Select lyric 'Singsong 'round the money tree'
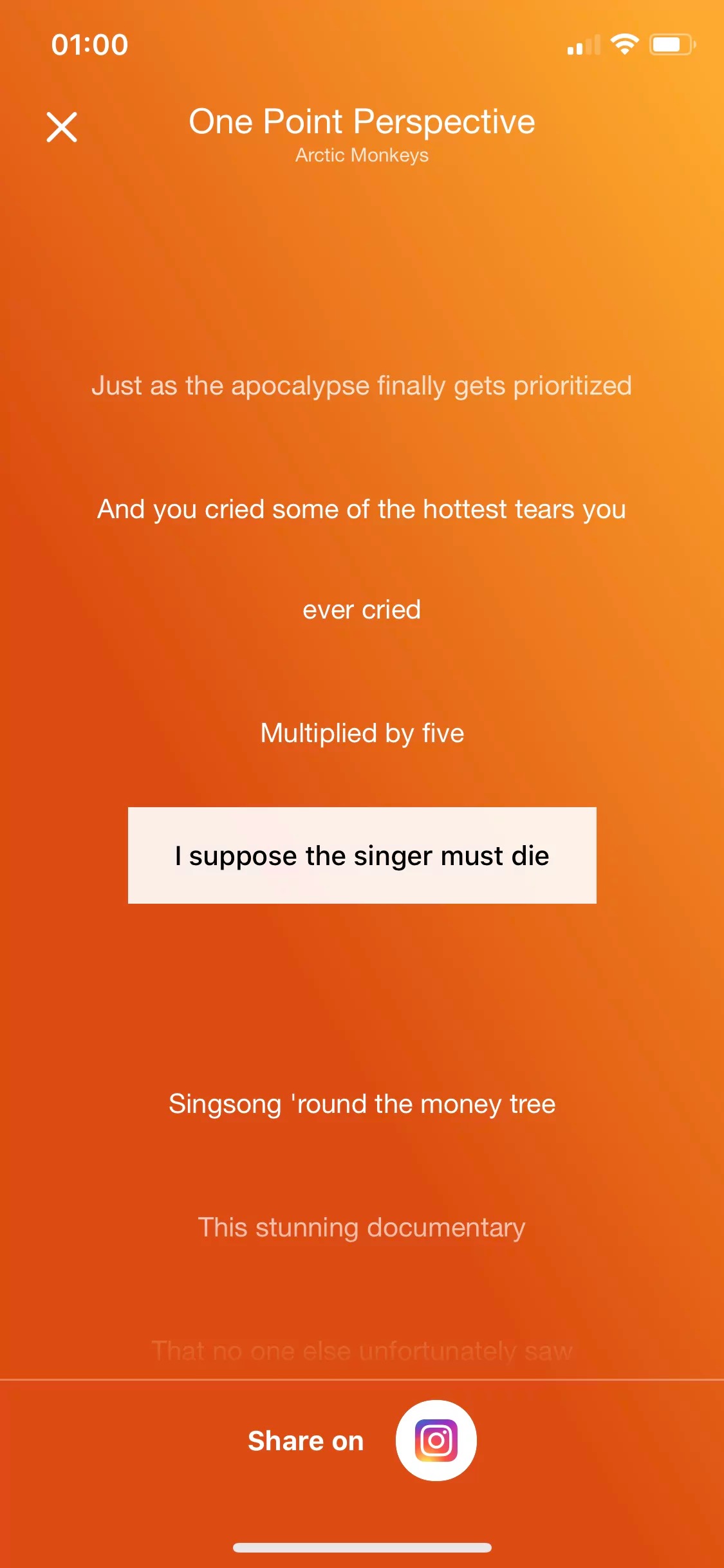The width and height of the screenshot is (724, 1568). click(x=362, y=1104)
